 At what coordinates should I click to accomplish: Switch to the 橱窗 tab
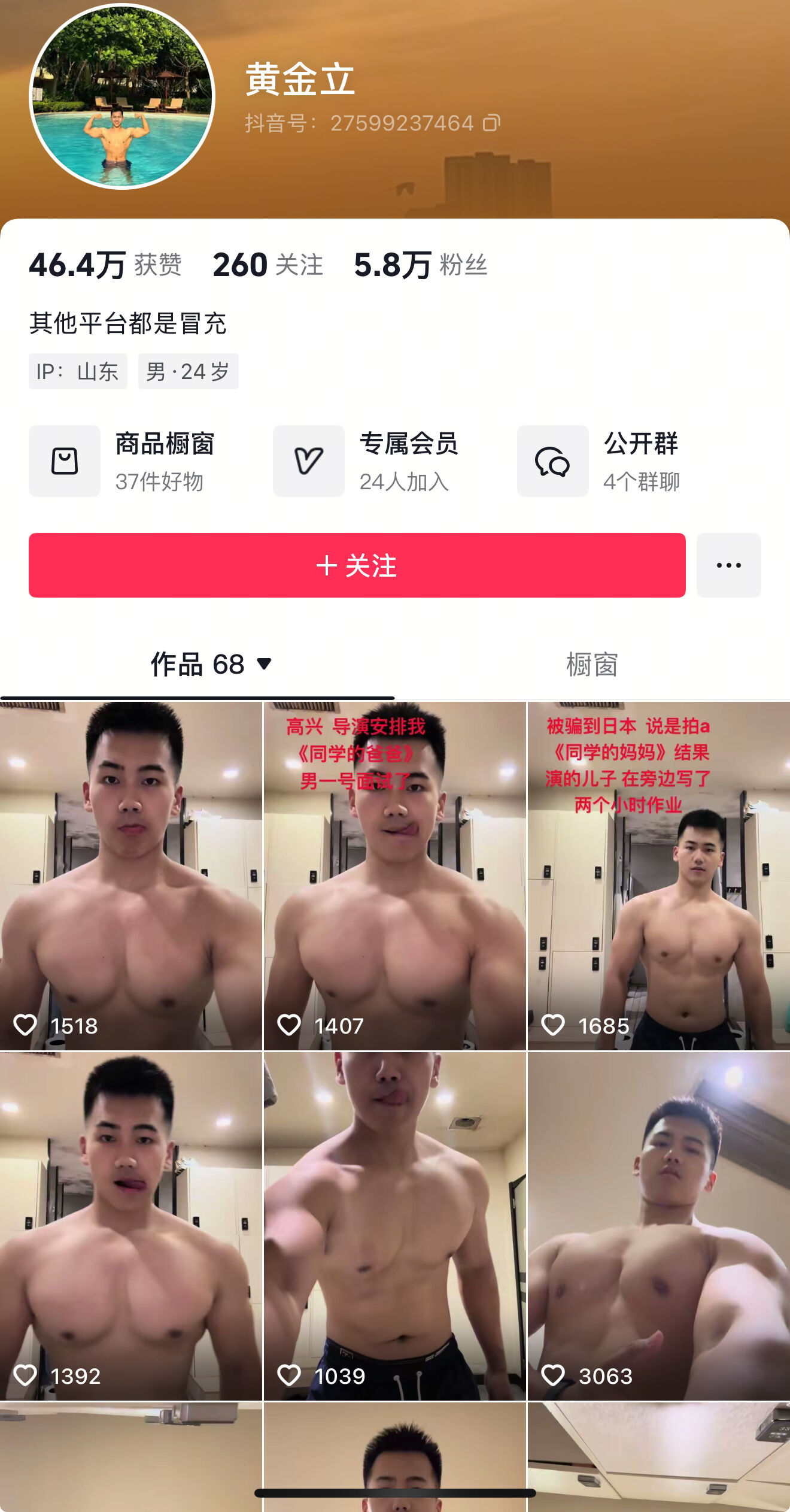click(592, 665)
